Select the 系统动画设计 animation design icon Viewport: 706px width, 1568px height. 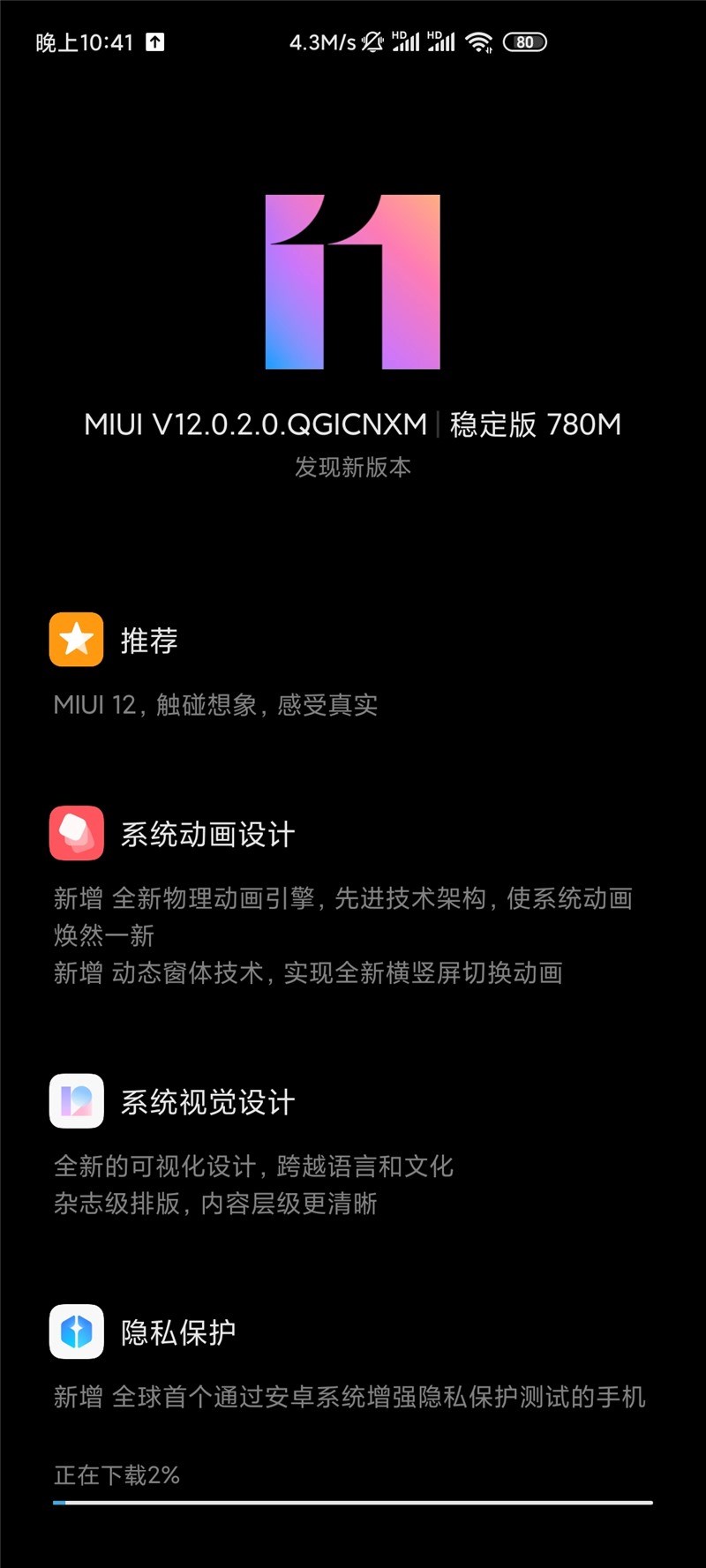pyautogui.click(x=77, y=834)
